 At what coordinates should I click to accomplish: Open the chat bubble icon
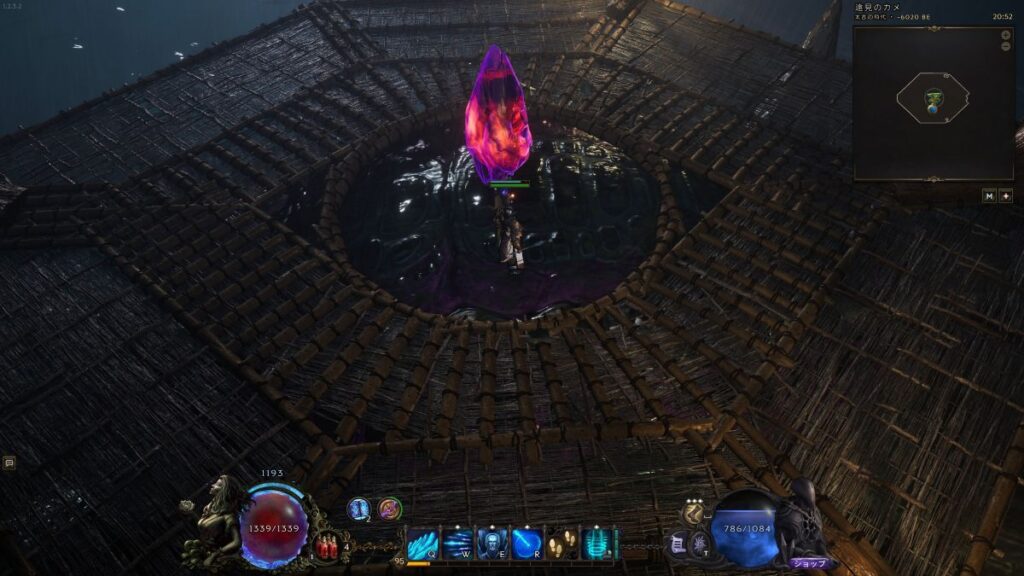(x=9, y=462)
